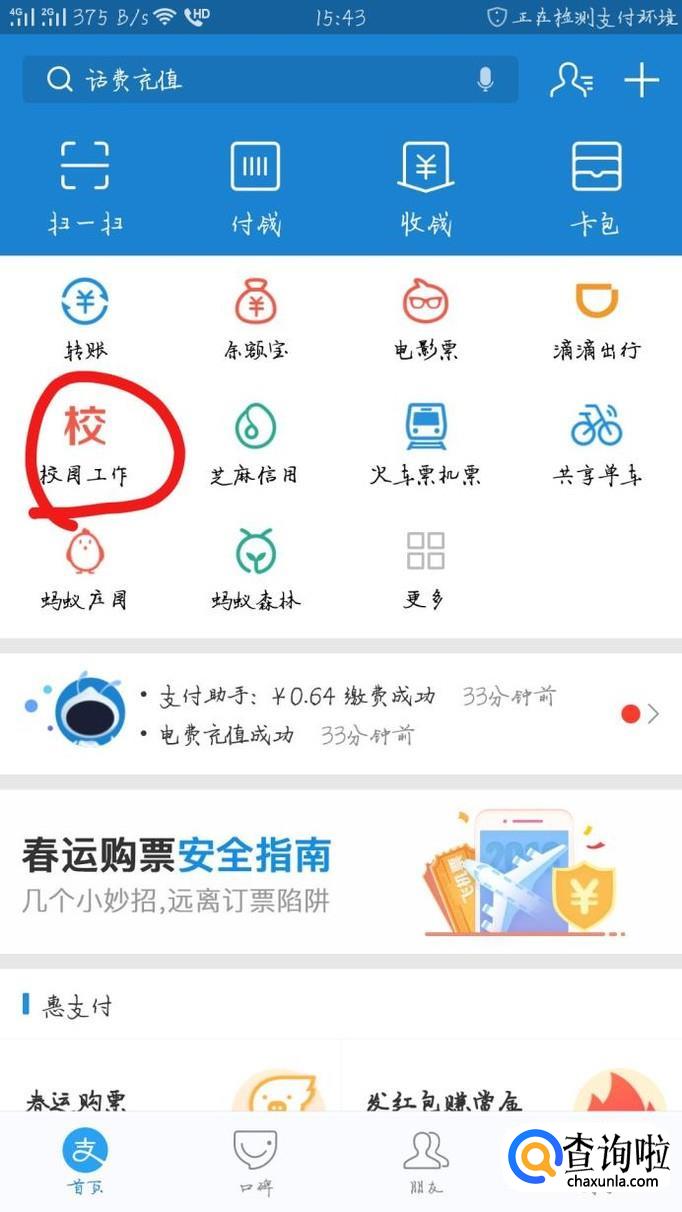
Task: Open 电影票 movie tickets
Action: [427, 320]
